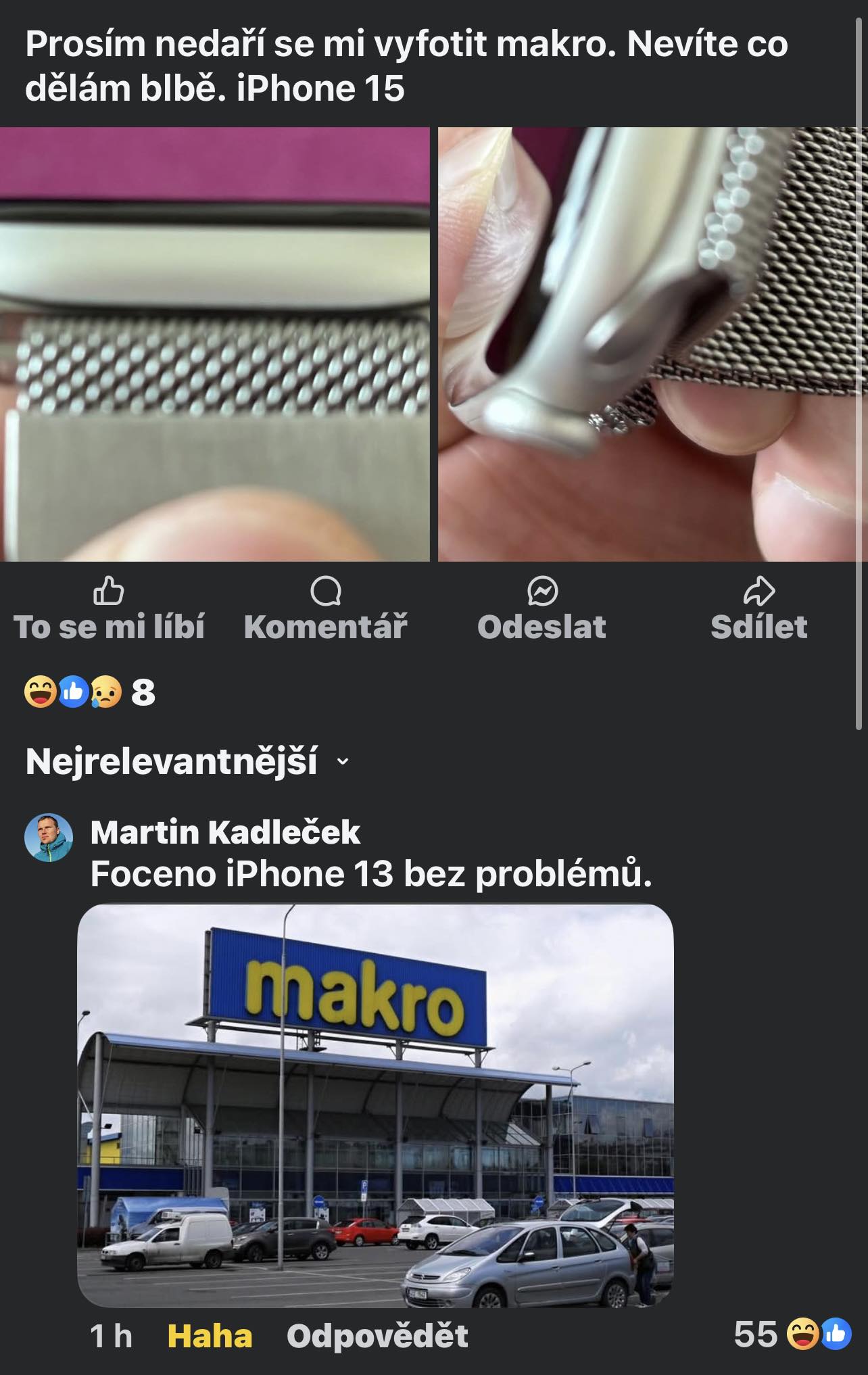Like the post with To se mi líbí
The image size is (868, 1375).
point(109,608)
